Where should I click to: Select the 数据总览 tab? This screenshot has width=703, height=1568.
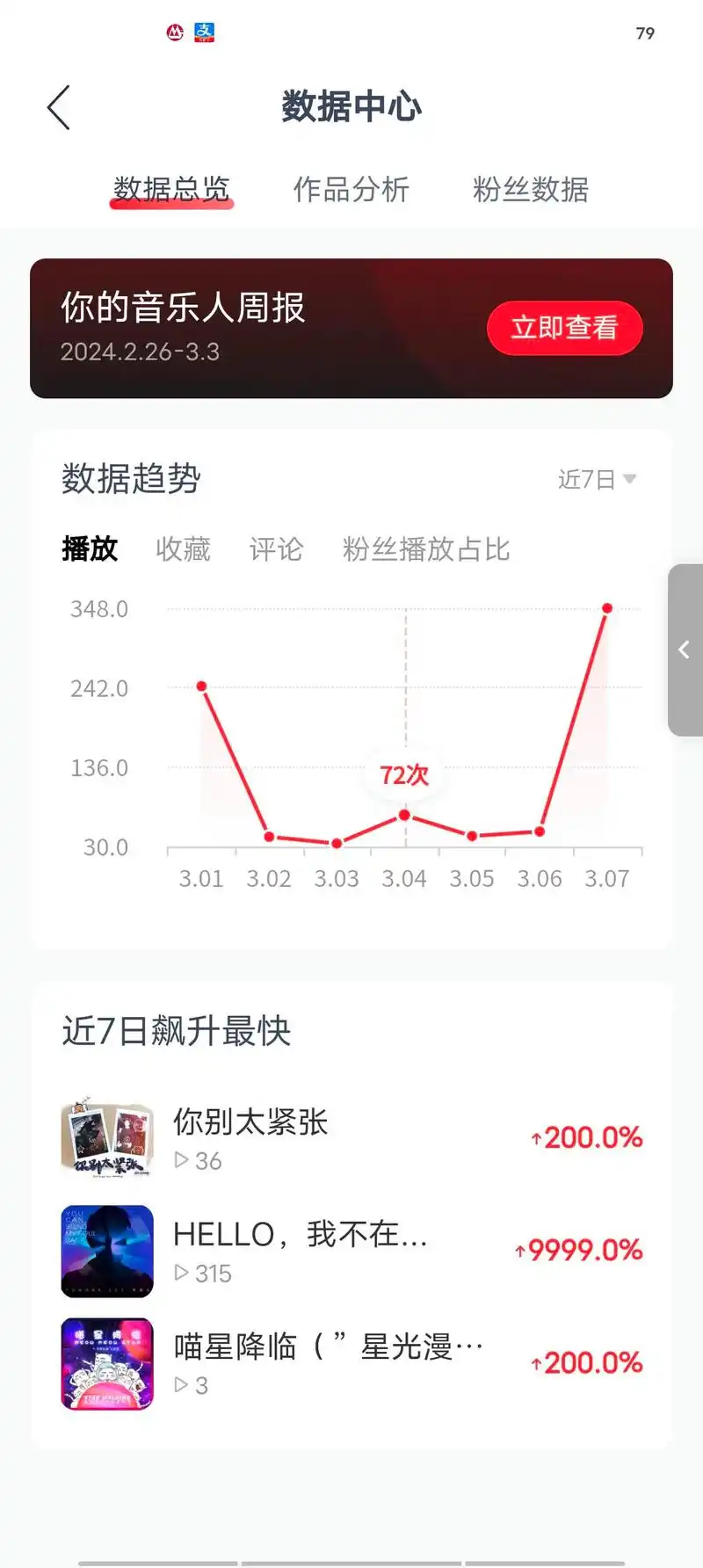pyautogui.click(x=171, y=189)
